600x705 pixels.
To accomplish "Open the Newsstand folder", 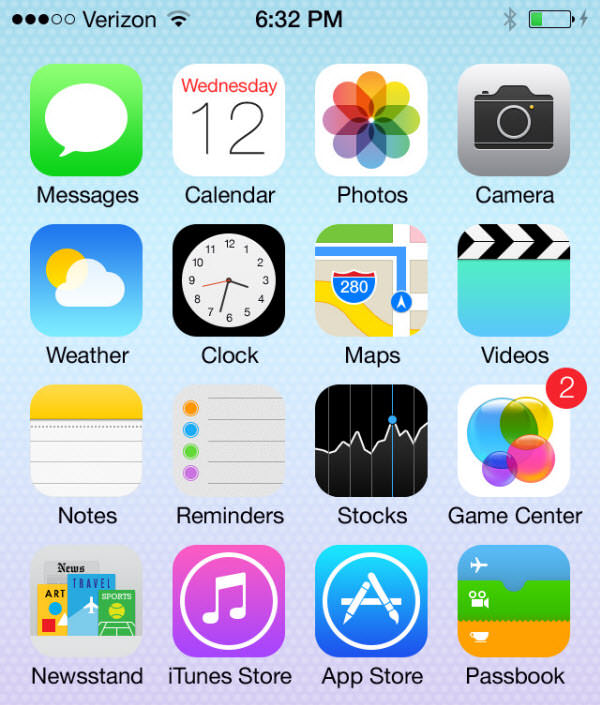I will click(86, 600).
